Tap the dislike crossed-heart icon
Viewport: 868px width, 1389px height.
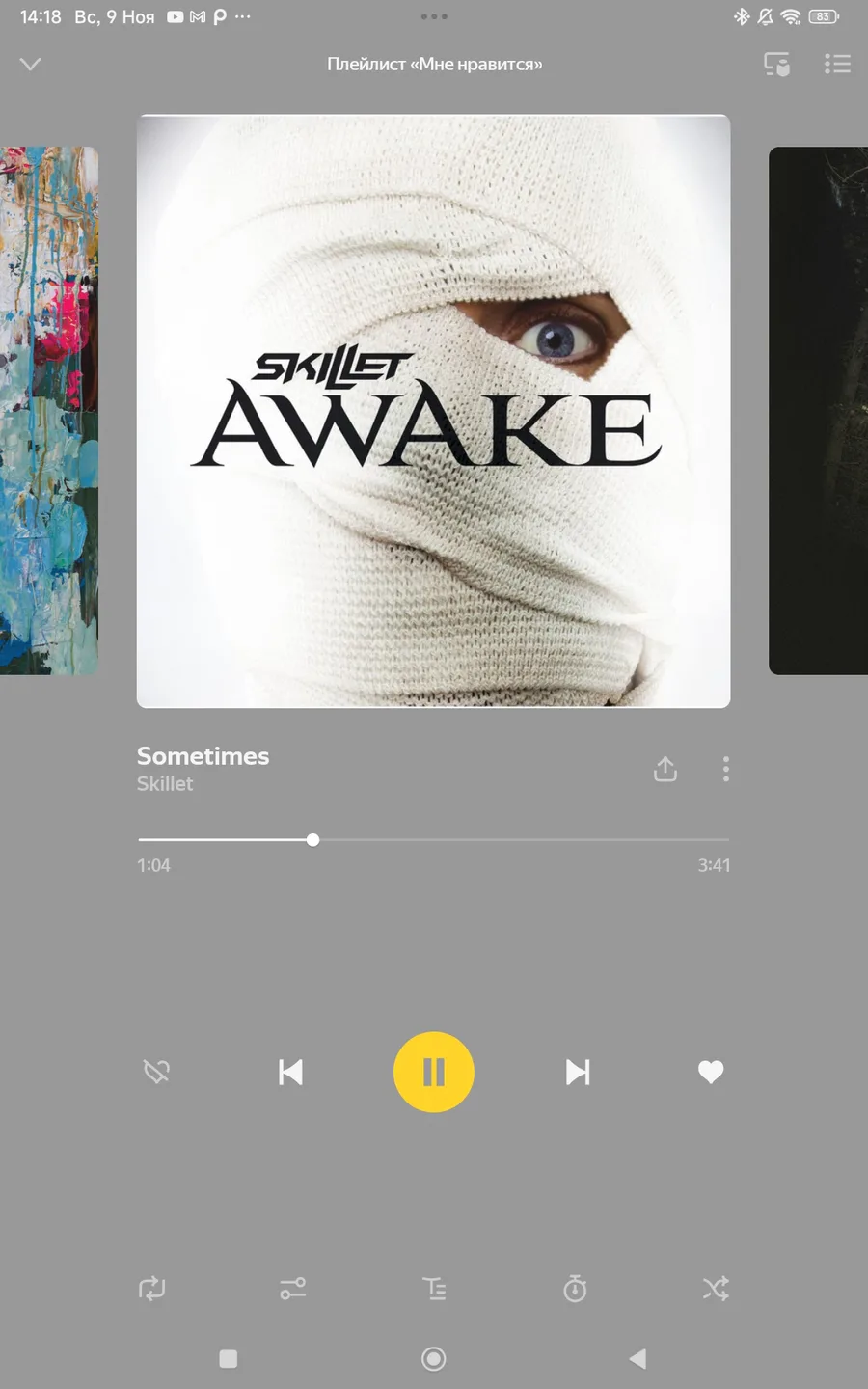(156, 1072)
